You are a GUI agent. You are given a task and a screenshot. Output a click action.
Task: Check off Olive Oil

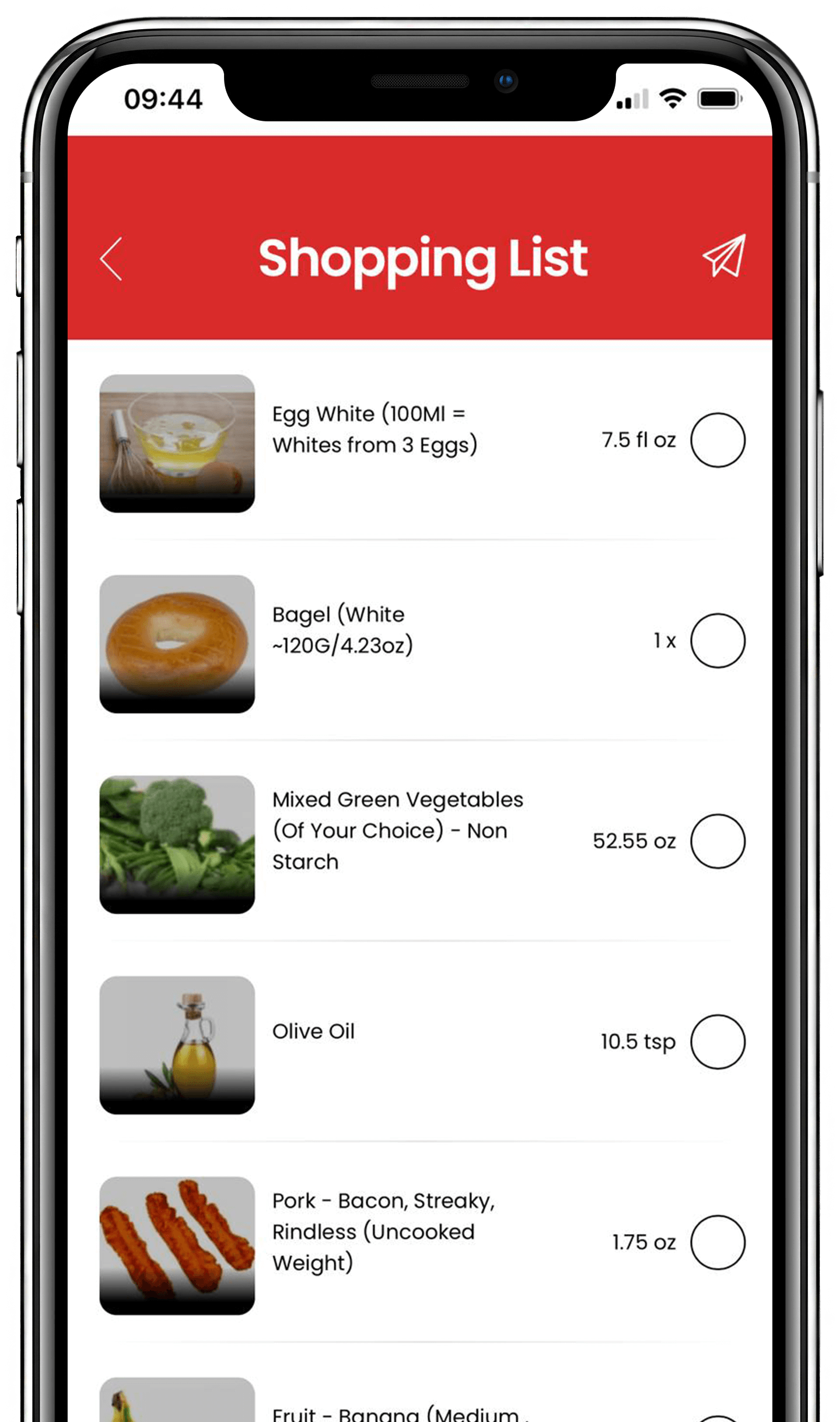pyautogui.click(x=717, y=1042)
